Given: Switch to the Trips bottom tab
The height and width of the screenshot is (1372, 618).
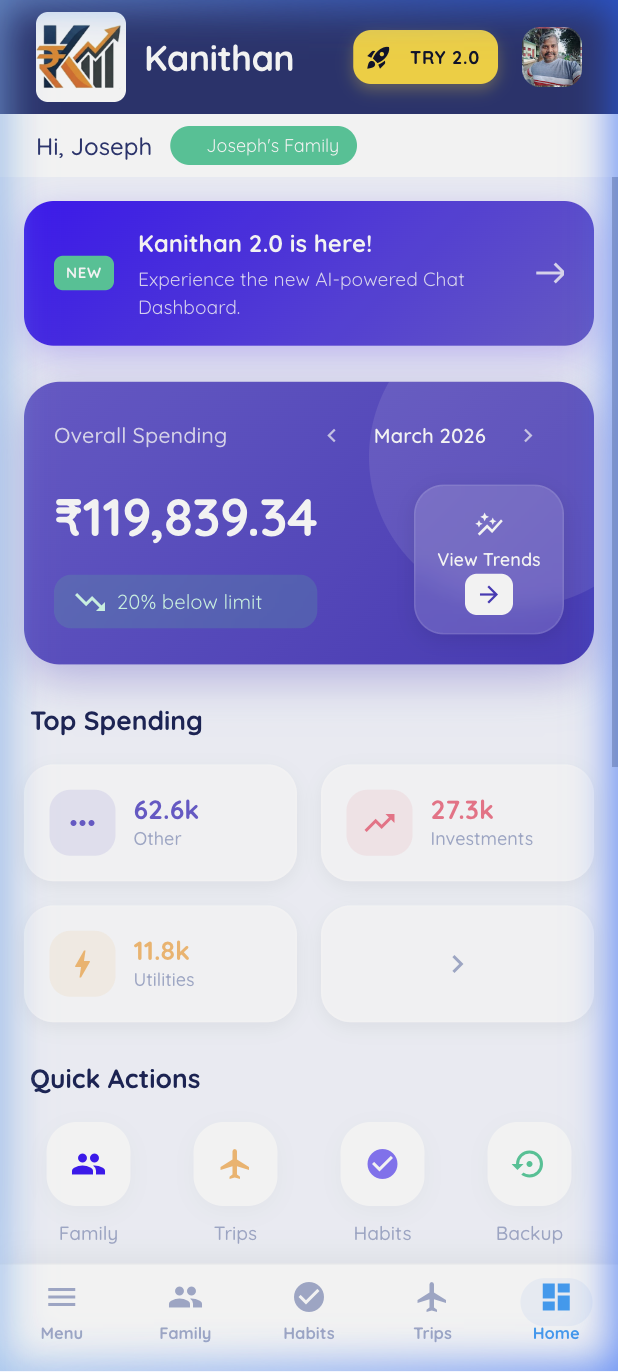Looking at the screenshot, I should click(432, 1311).
